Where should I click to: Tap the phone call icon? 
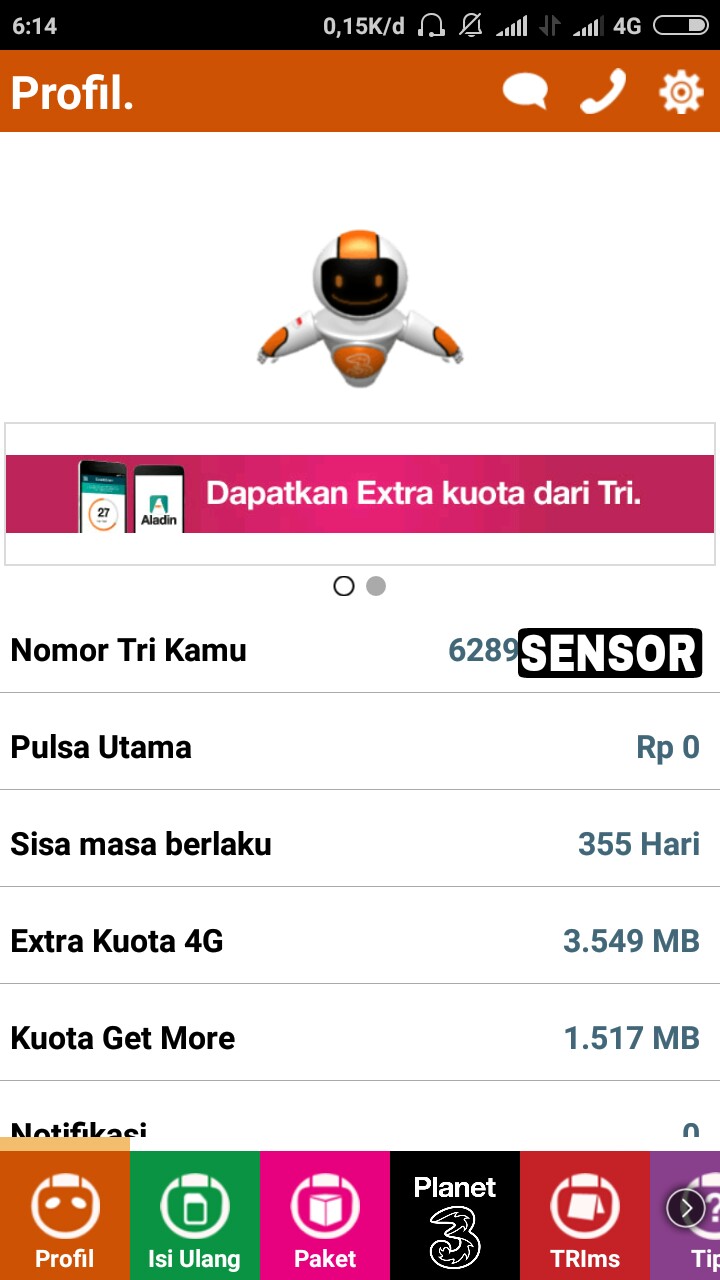(x=603, y=92)
